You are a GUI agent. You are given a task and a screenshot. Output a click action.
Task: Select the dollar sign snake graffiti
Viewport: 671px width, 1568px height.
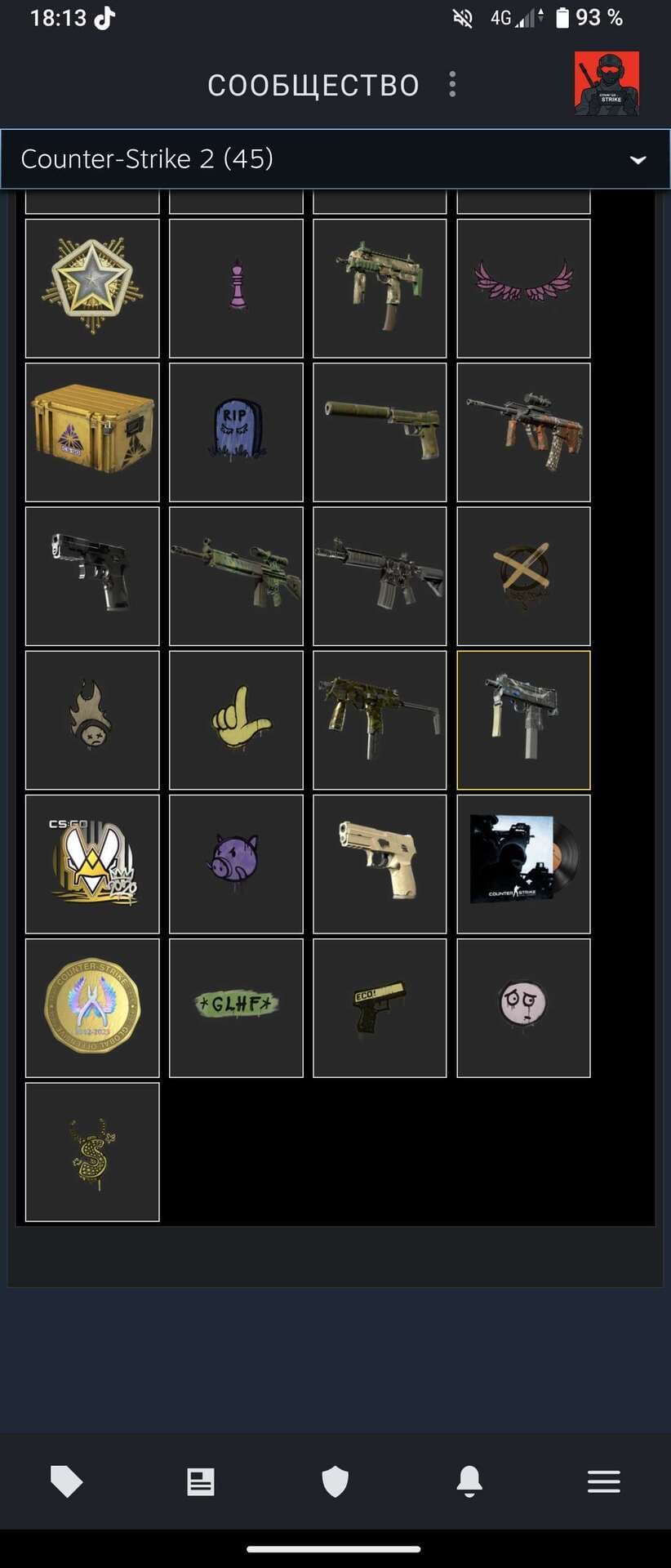point(92,1151)
